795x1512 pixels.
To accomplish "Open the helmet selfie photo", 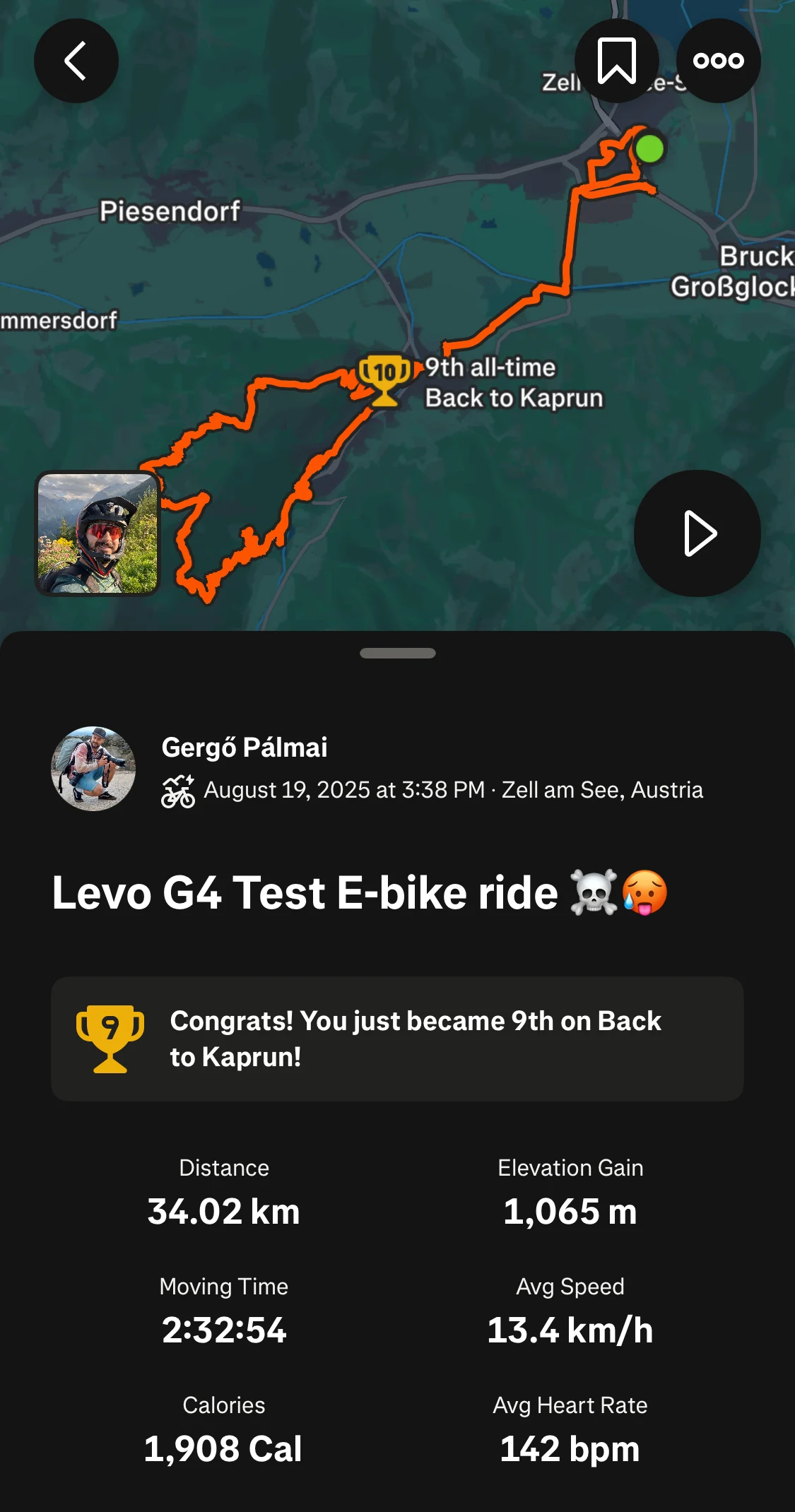I will (x=98, y=533).
